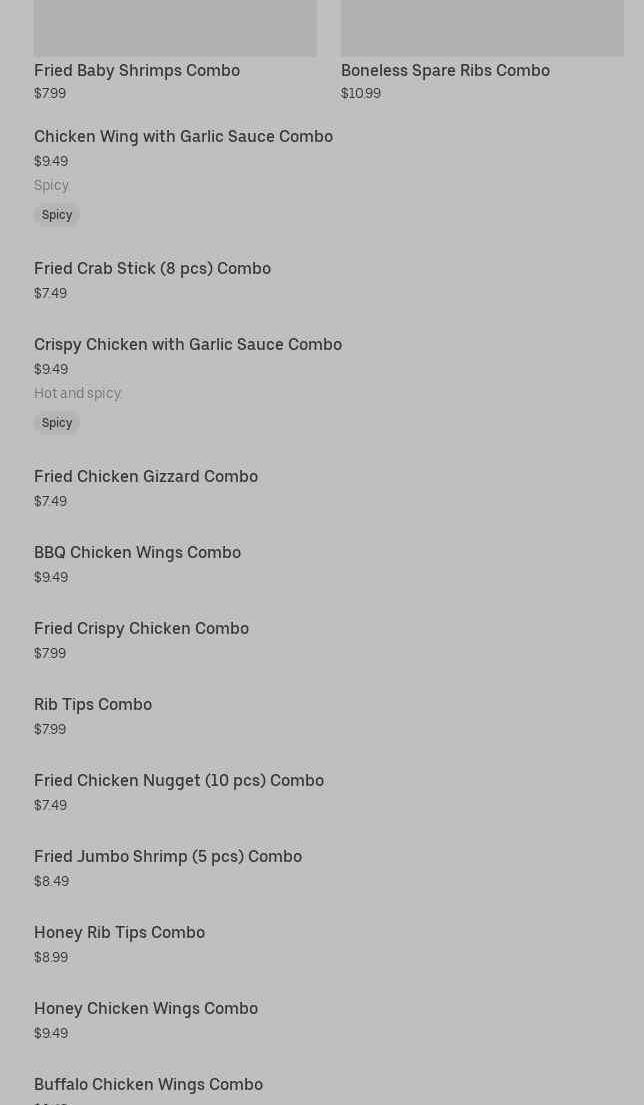Tap Buffalo Chicken Wings Combo
The width and height of the screenshot is (644, 1105).
(148, 1085)
